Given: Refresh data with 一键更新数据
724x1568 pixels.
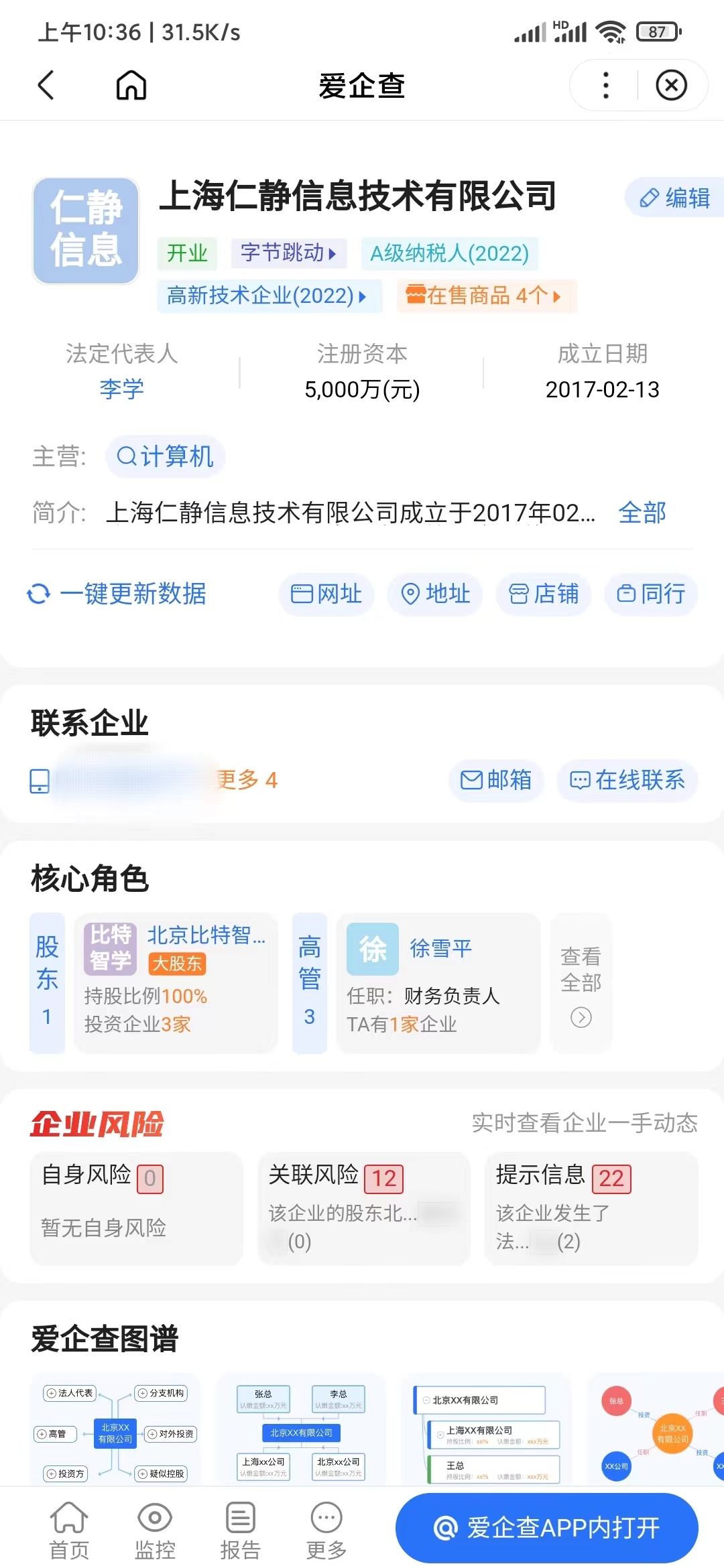Looking at the screenshot, I should click(x=117, y=594).
